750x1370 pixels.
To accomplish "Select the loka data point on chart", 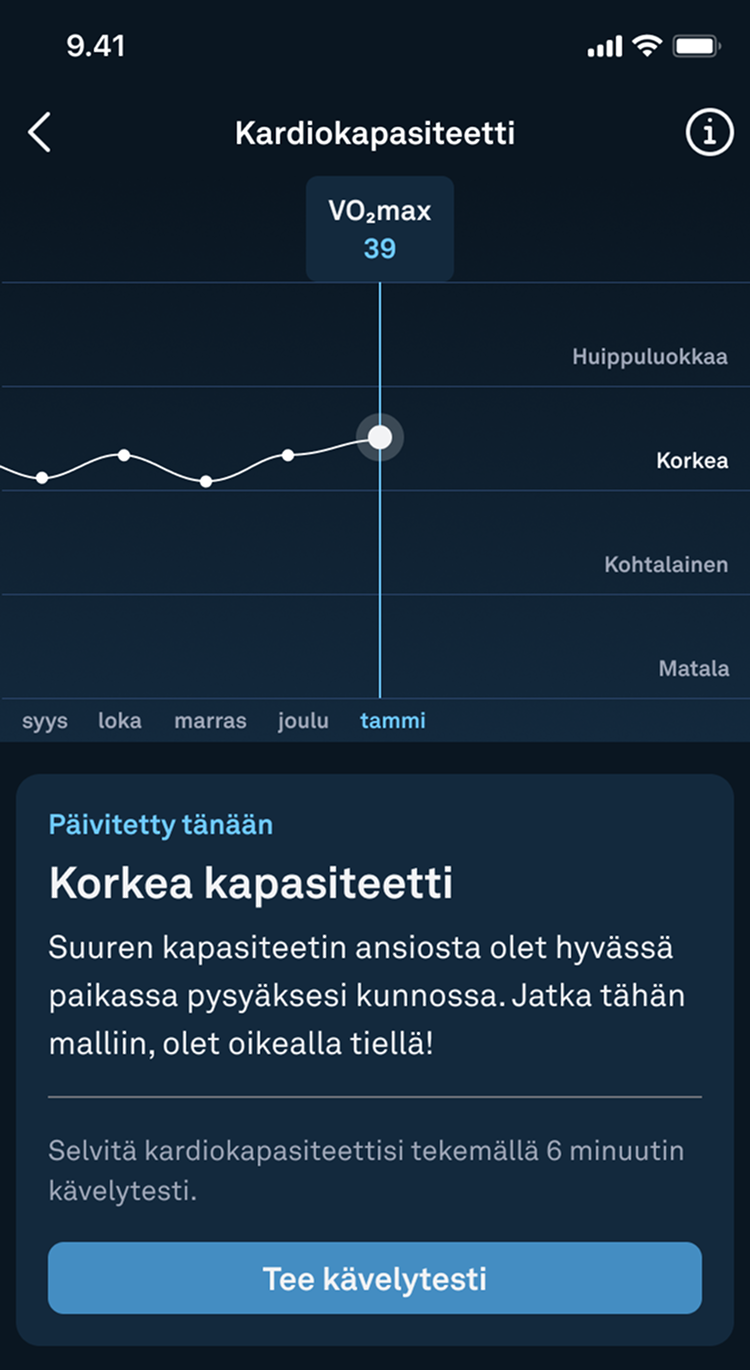I will 124,455.
